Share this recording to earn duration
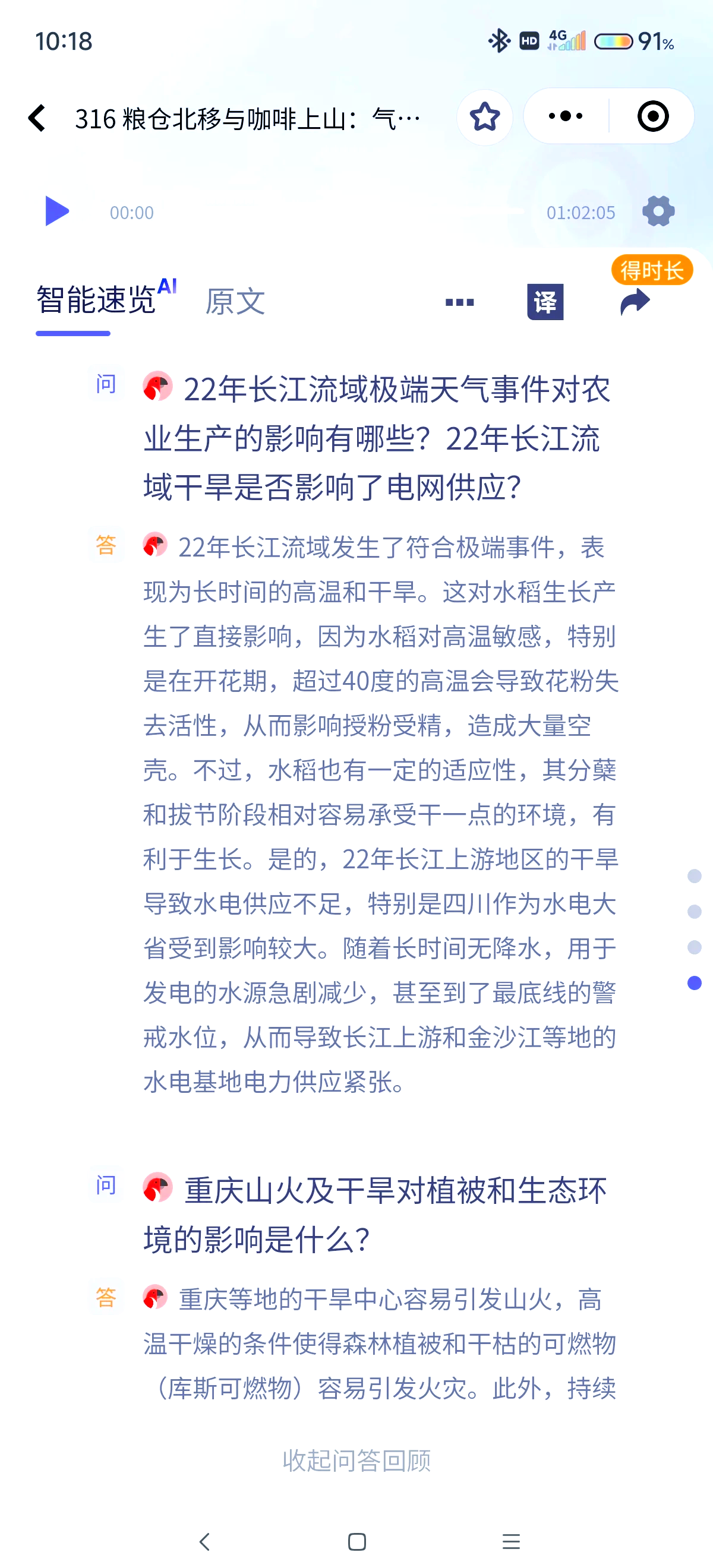The height and width of the screenshot is (1568, 713). click(635, 302)
